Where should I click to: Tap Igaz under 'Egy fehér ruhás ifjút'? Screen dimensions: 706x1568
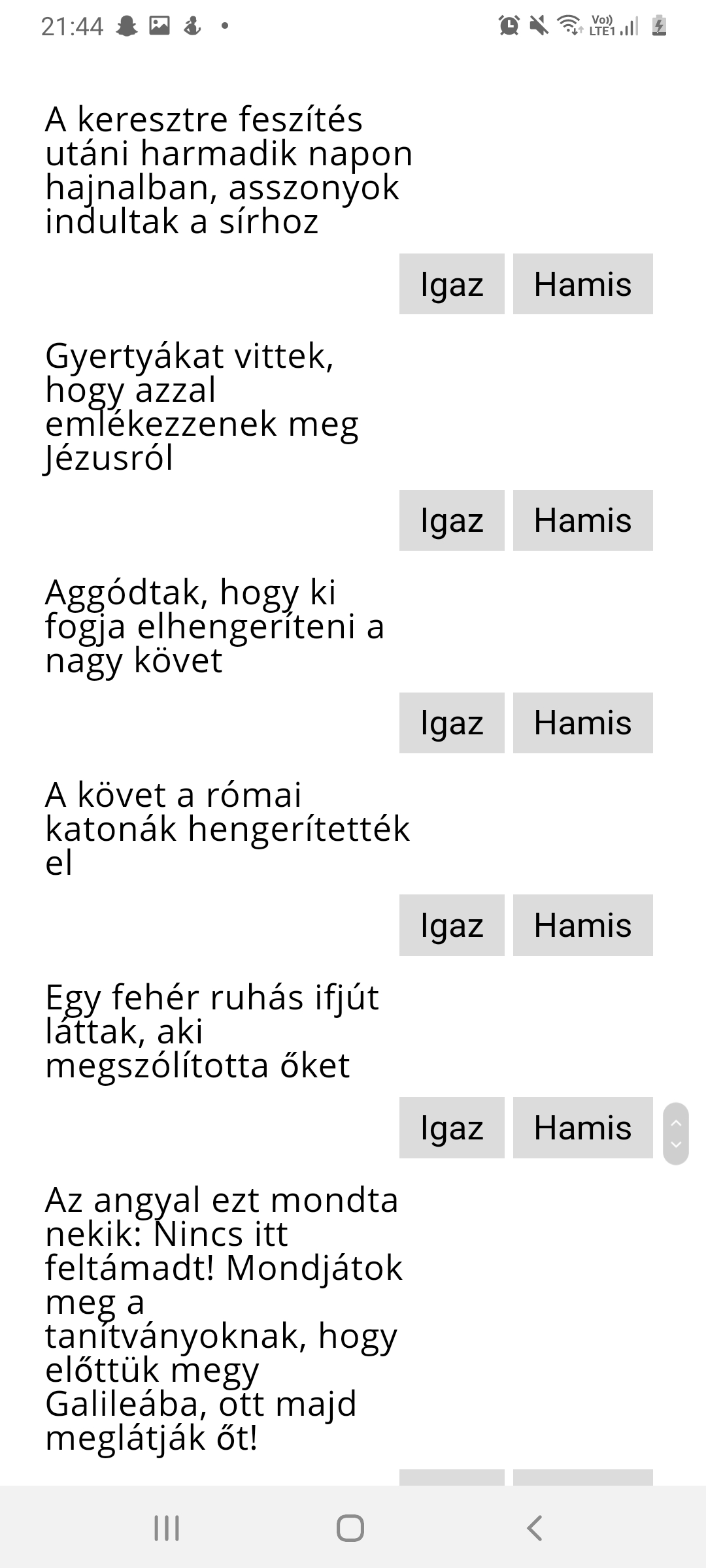pyautogui.click(x=452, y=1128)
